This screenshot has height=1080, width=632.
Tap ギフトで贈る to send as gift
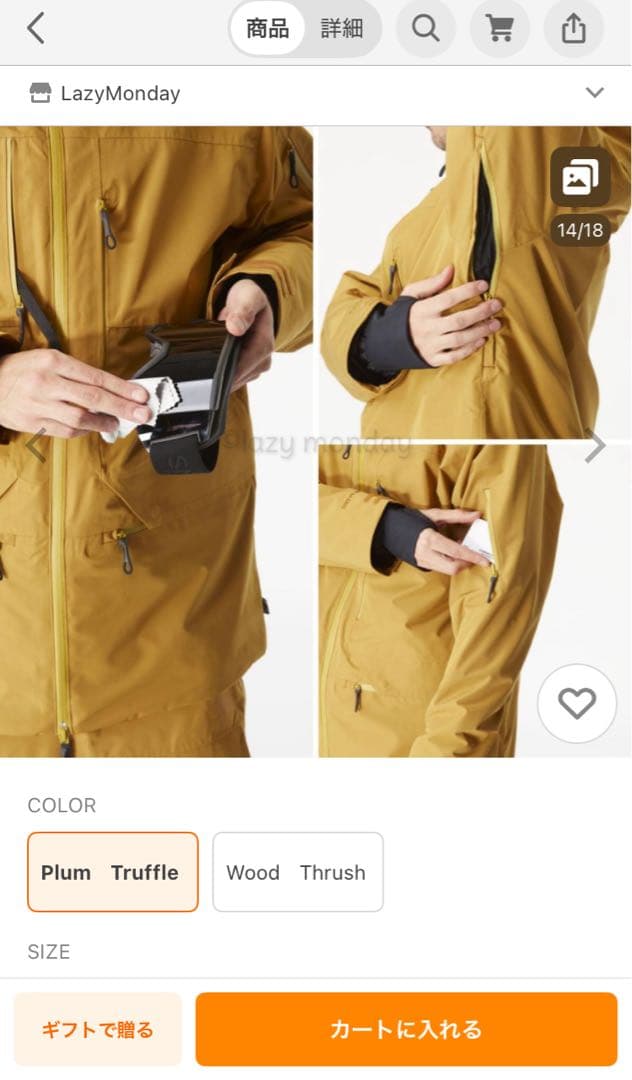coord(97,1029)
